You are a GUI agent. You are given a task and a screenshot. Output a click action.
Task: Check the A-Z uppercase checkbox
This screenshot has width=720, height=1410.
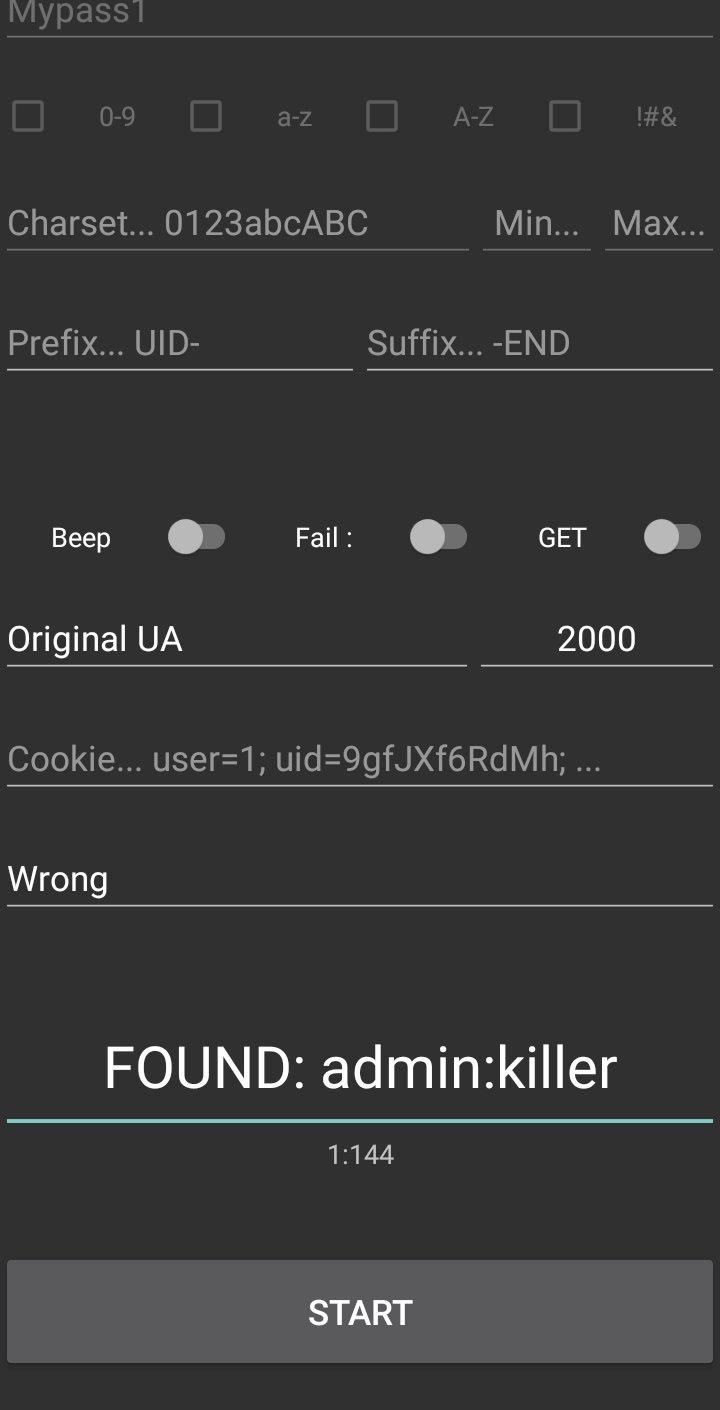coord(382,117)
